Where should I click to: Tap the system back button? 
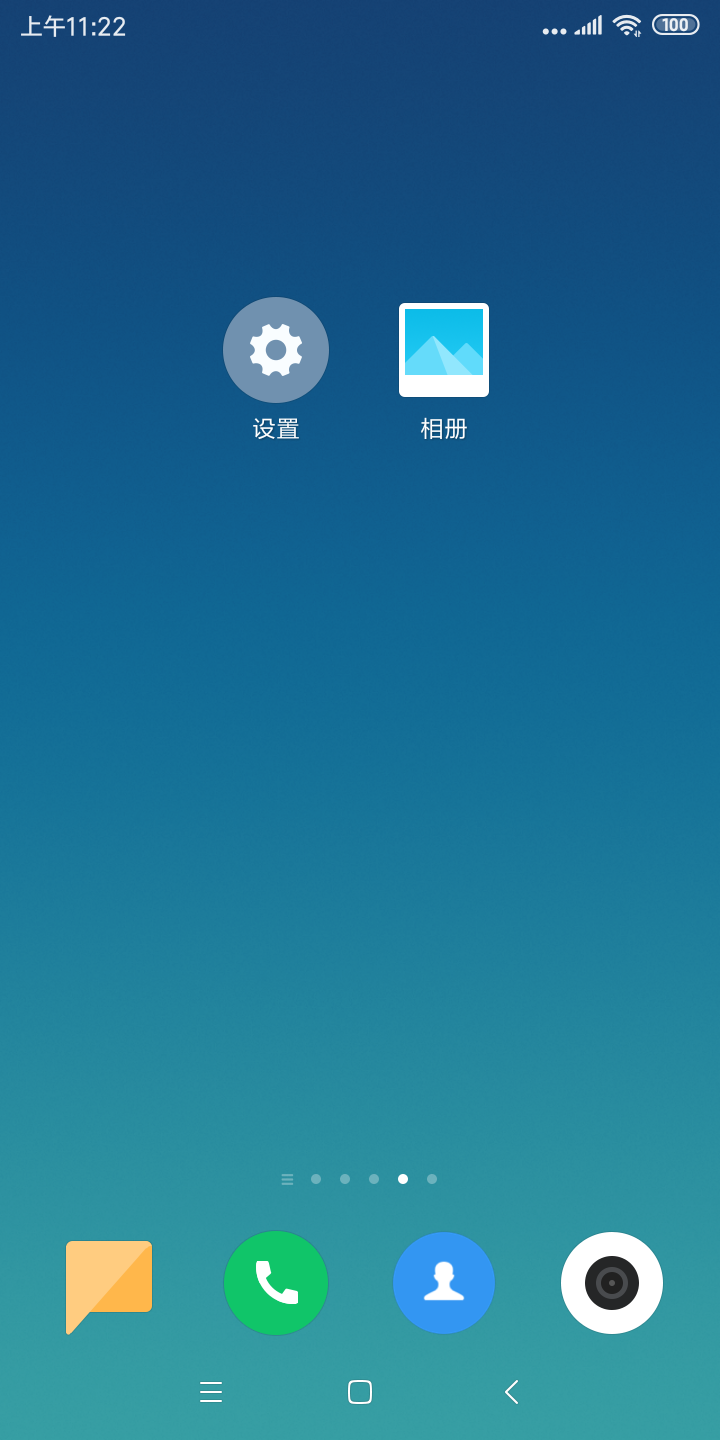coord(511,1392)
